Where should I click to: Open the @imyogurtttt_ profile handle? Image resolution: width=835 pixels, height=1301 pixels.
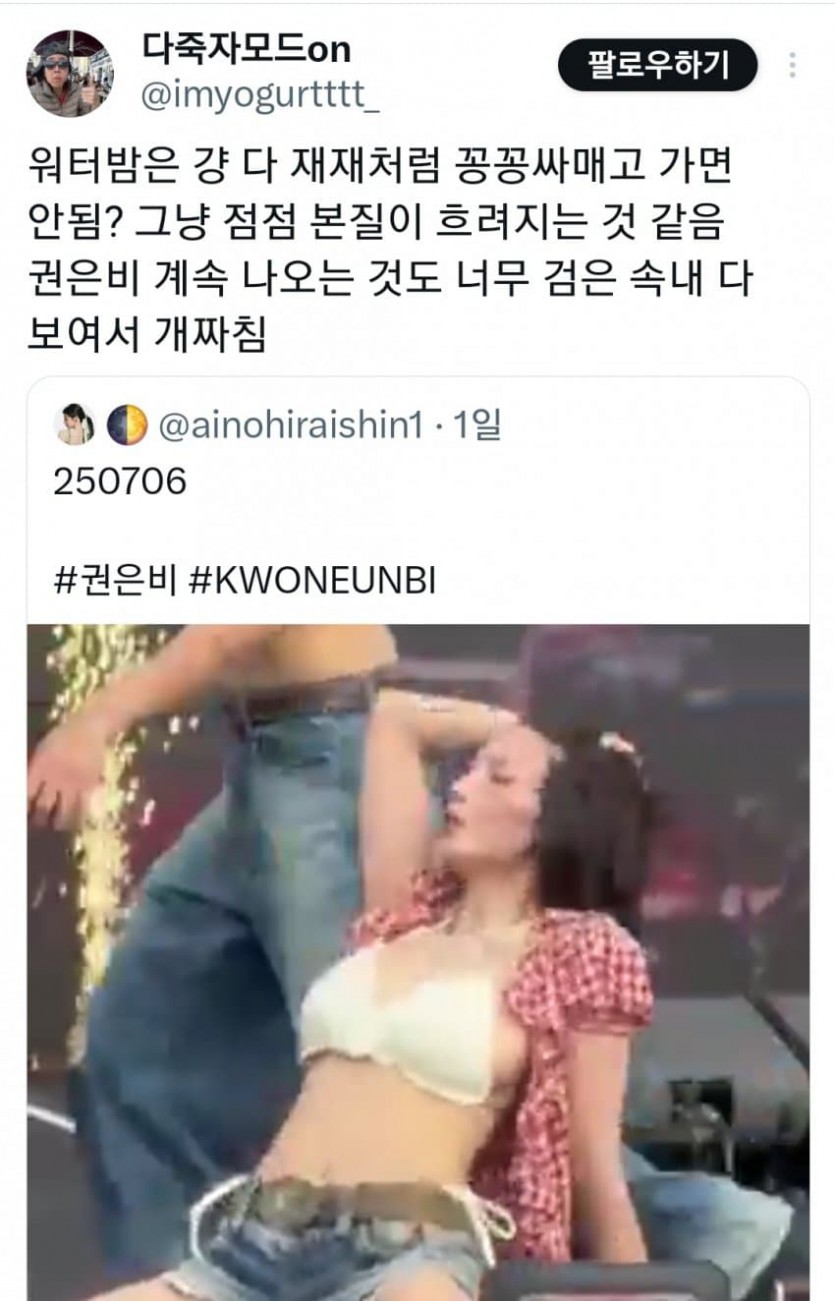[260, 98]
